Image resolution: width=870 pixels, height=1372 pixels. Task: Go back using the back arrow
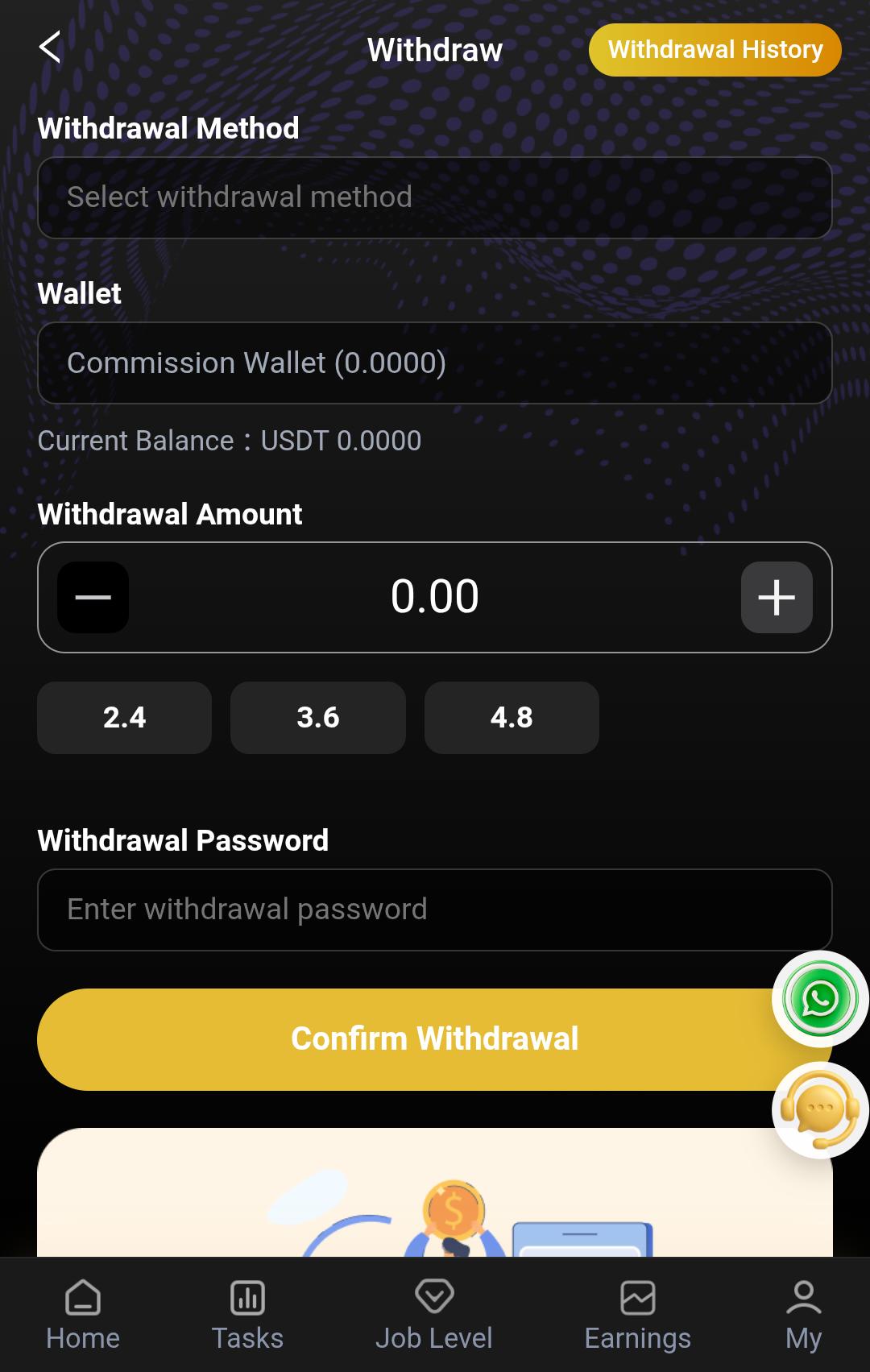coord(50,48)
